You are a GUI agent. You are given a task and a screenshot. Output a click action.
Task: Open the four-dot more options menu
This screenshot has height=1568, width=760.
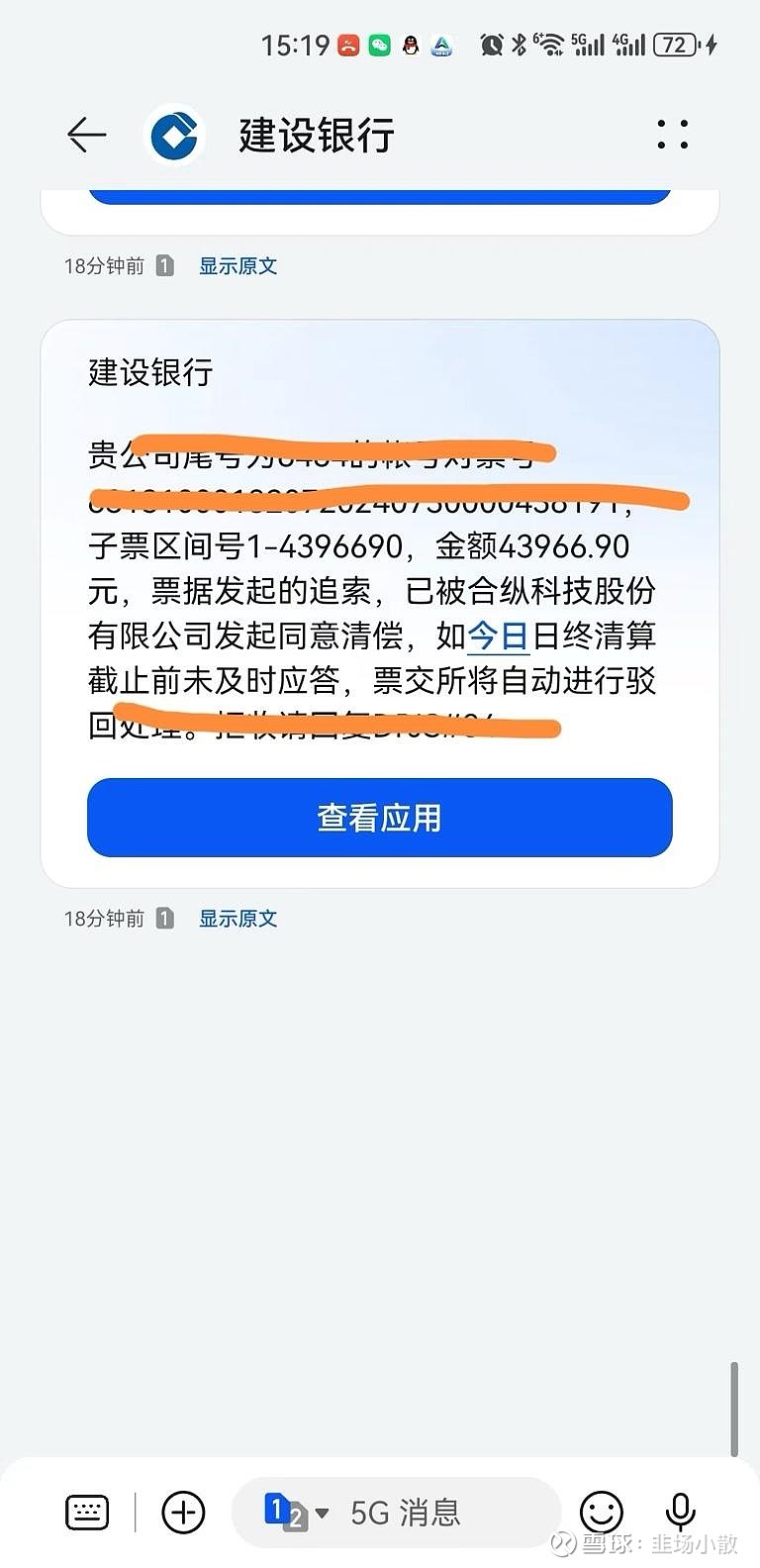(672, 135)
